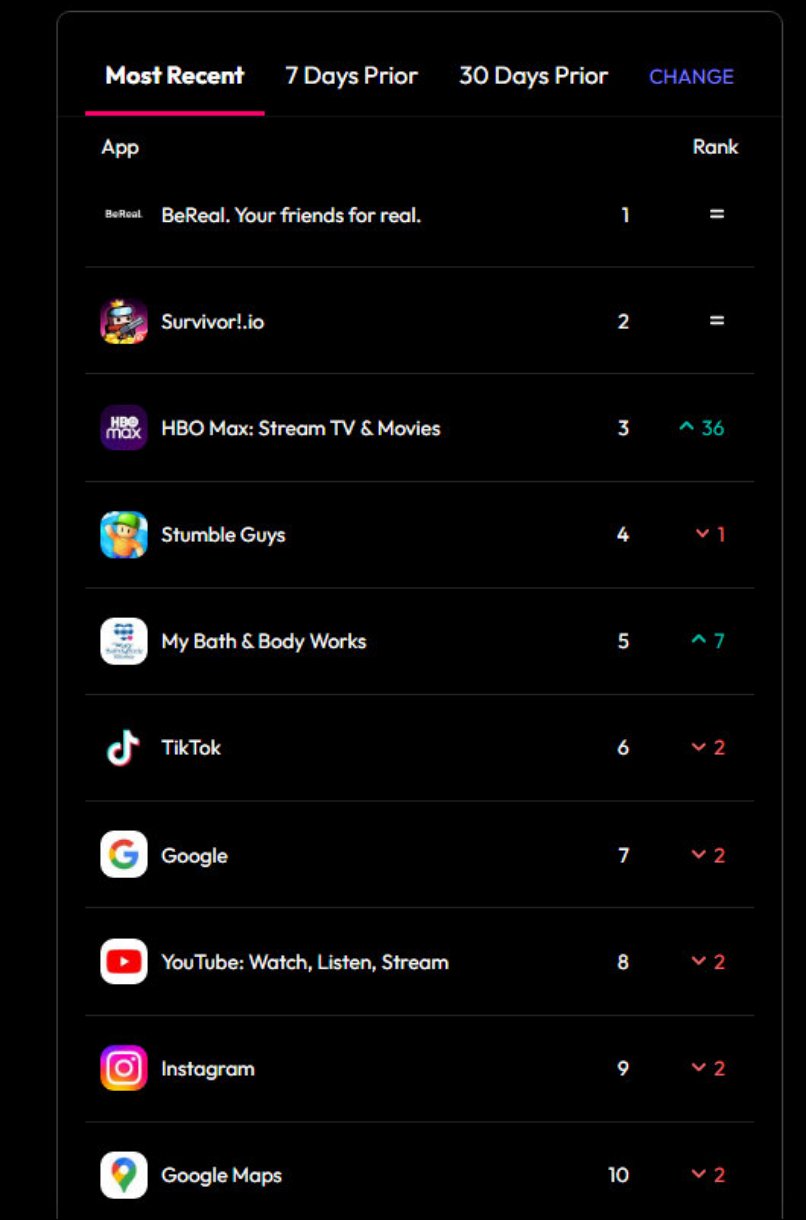Image resolution: width=806 pixels, height=1220 pixels.
Task: Open My Bath & Body Works row
Action: (x=263, y=641)
